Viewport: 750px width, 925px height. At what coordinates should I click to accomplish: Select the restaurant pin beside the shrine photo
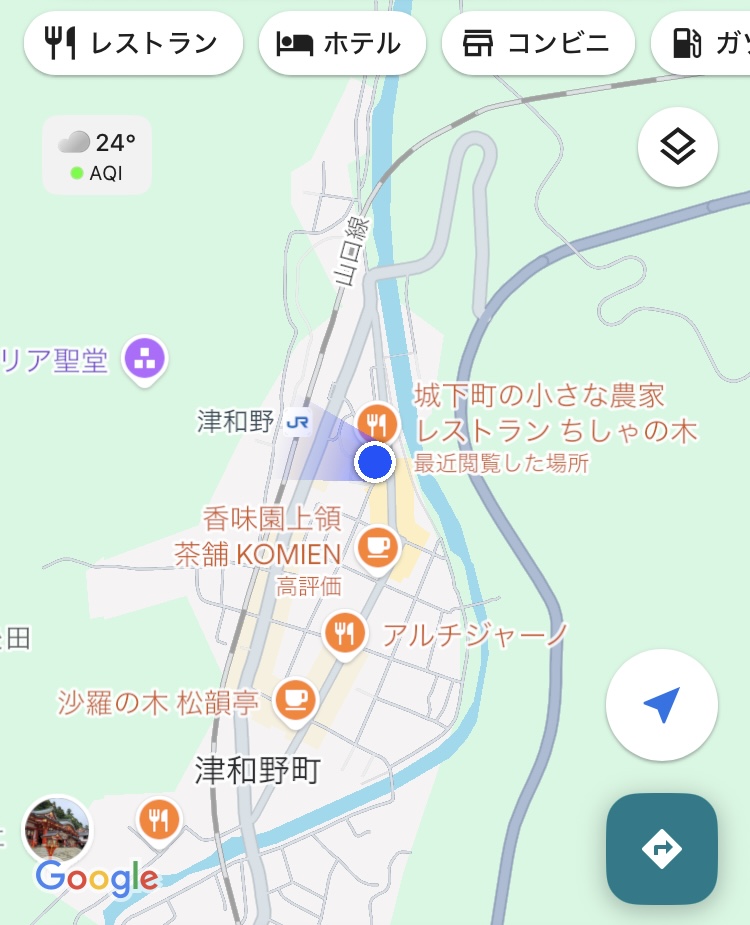[x=158, y=820]
